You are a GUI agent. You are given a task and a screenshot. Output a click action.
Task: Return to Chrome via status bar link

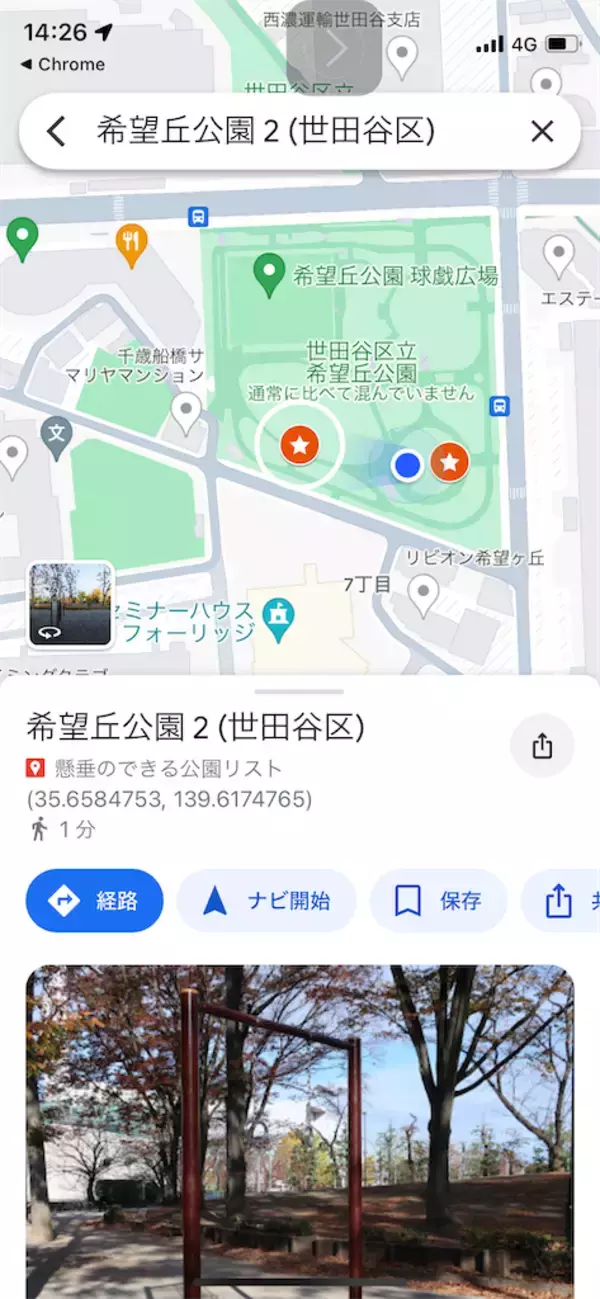62,64
